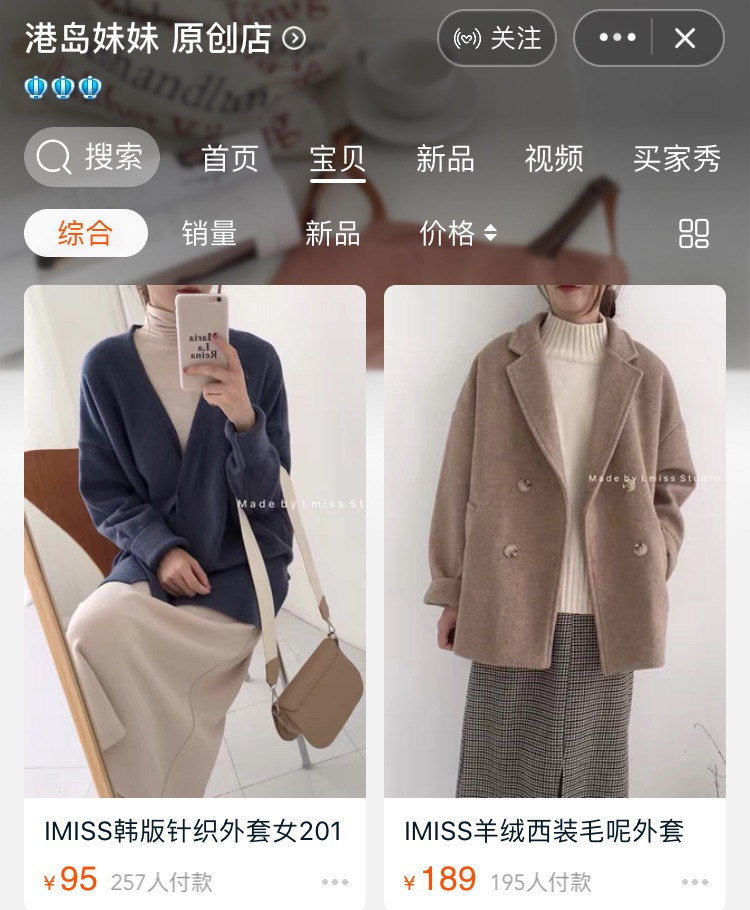Go to the 新品 tab next to 视频
Image resolution: width=750 pixels, height=910 pixels.
tap(445, 158)
